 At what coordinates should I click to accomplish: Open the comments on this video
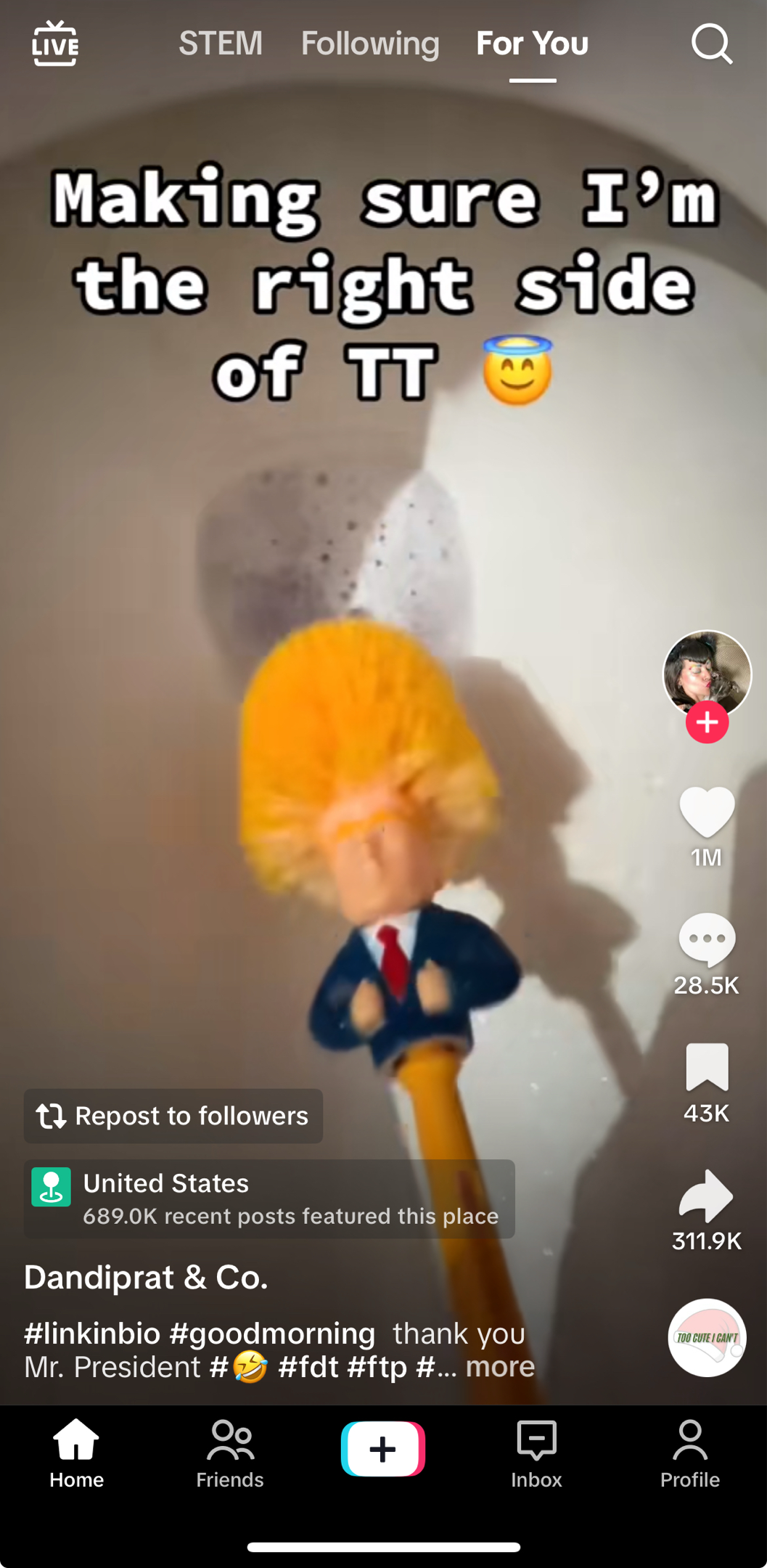(707, 939)
